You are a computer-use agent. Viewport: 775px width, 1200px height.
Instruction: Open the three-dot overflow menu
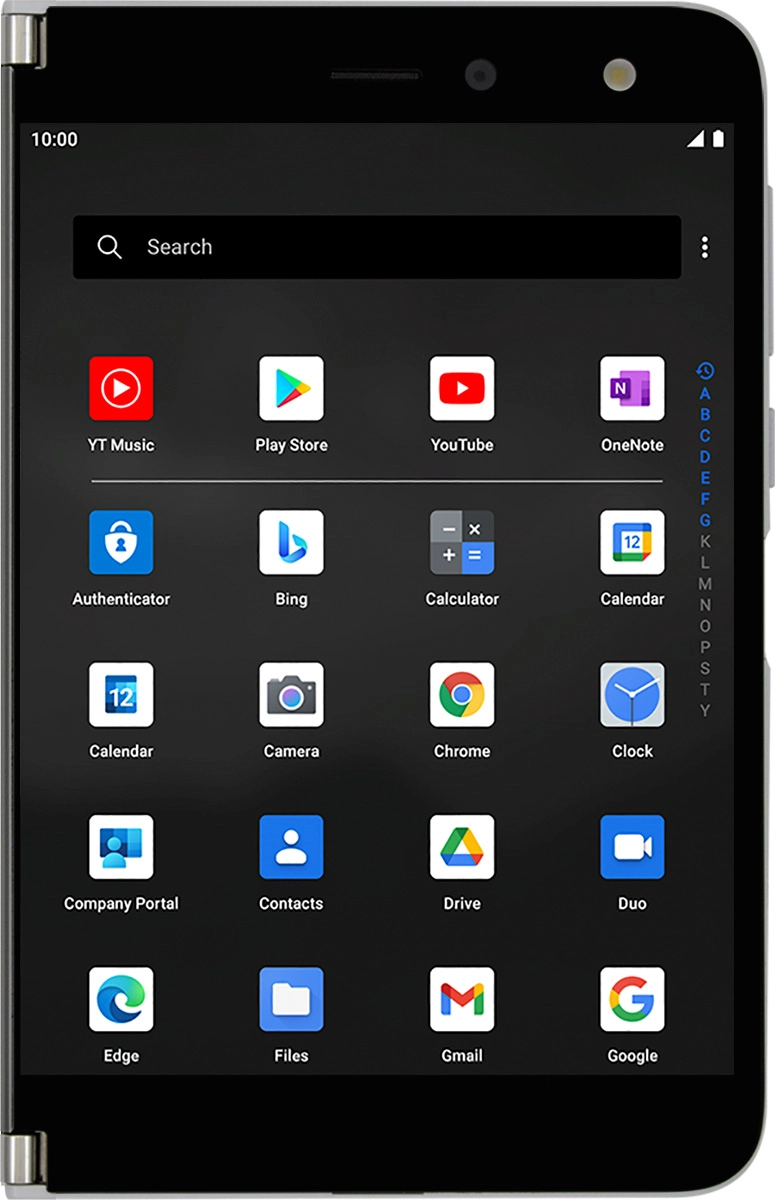[x=705, y=247]
